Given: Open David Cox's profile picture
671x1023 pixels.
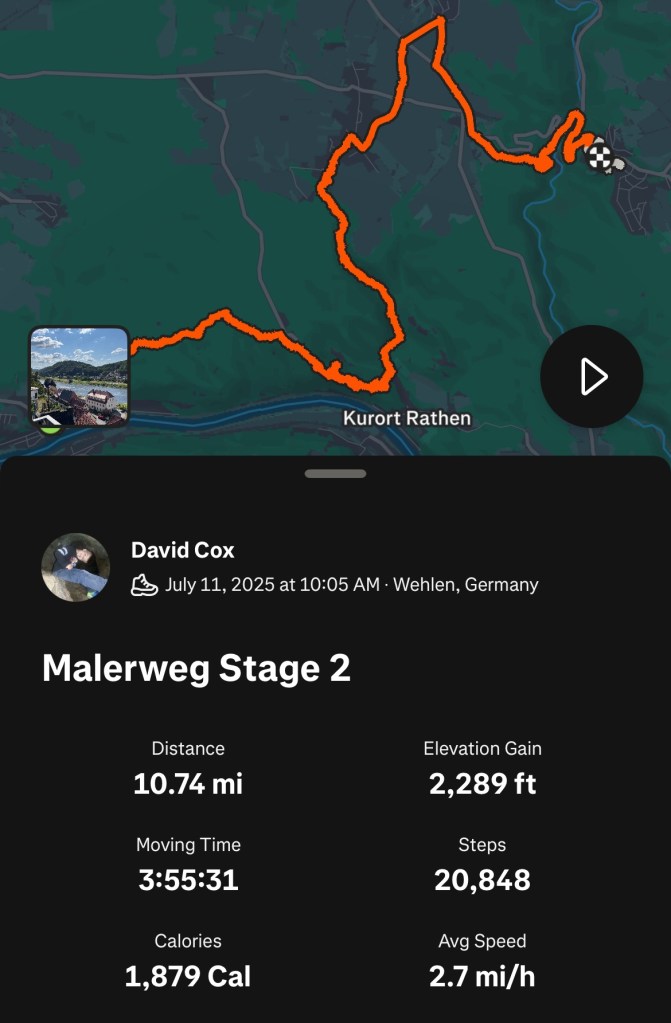Looking at the screenshot, I should pyautogui.click(x=76, y=567).
